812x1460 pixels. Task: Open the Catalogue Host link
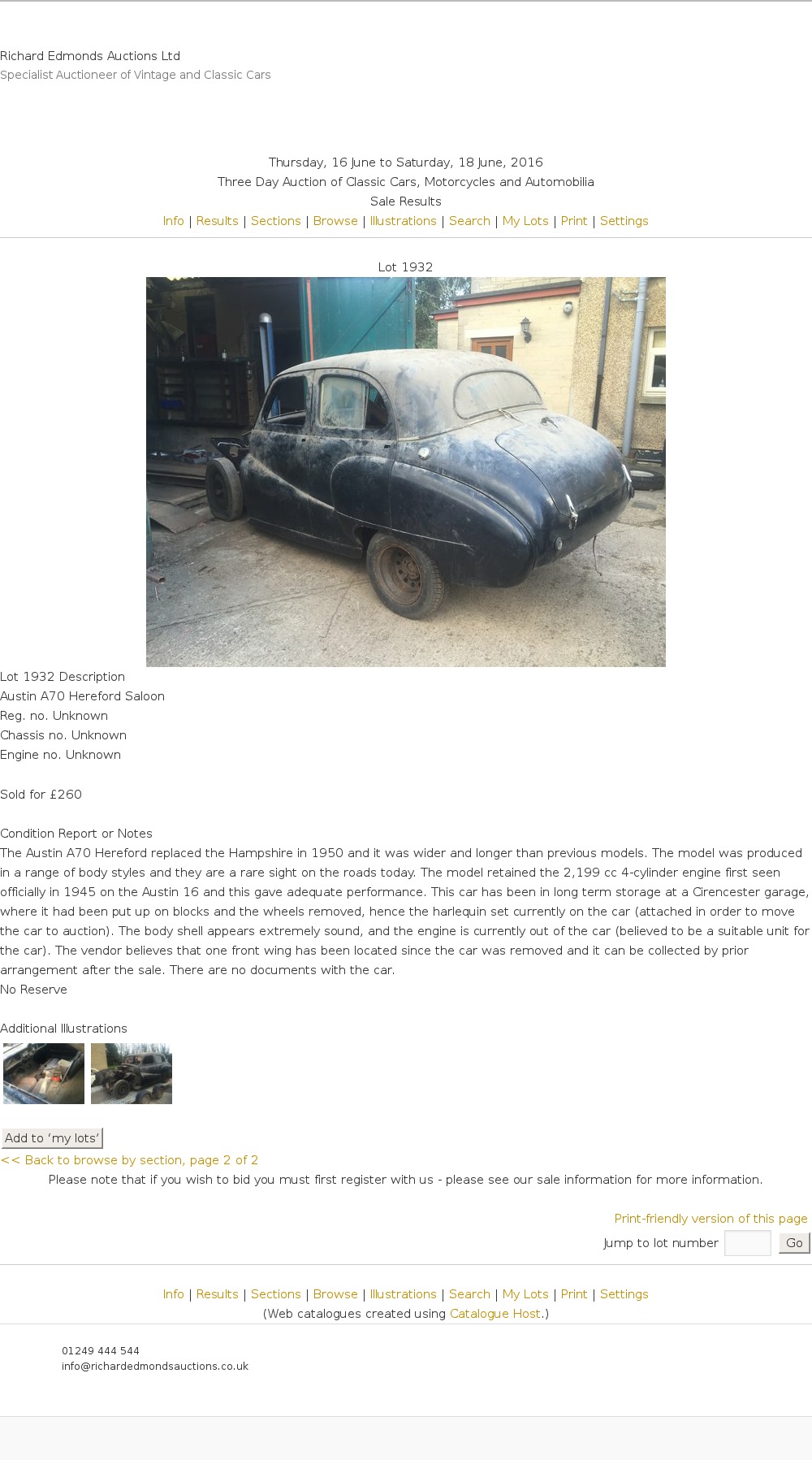(495, 1314)
